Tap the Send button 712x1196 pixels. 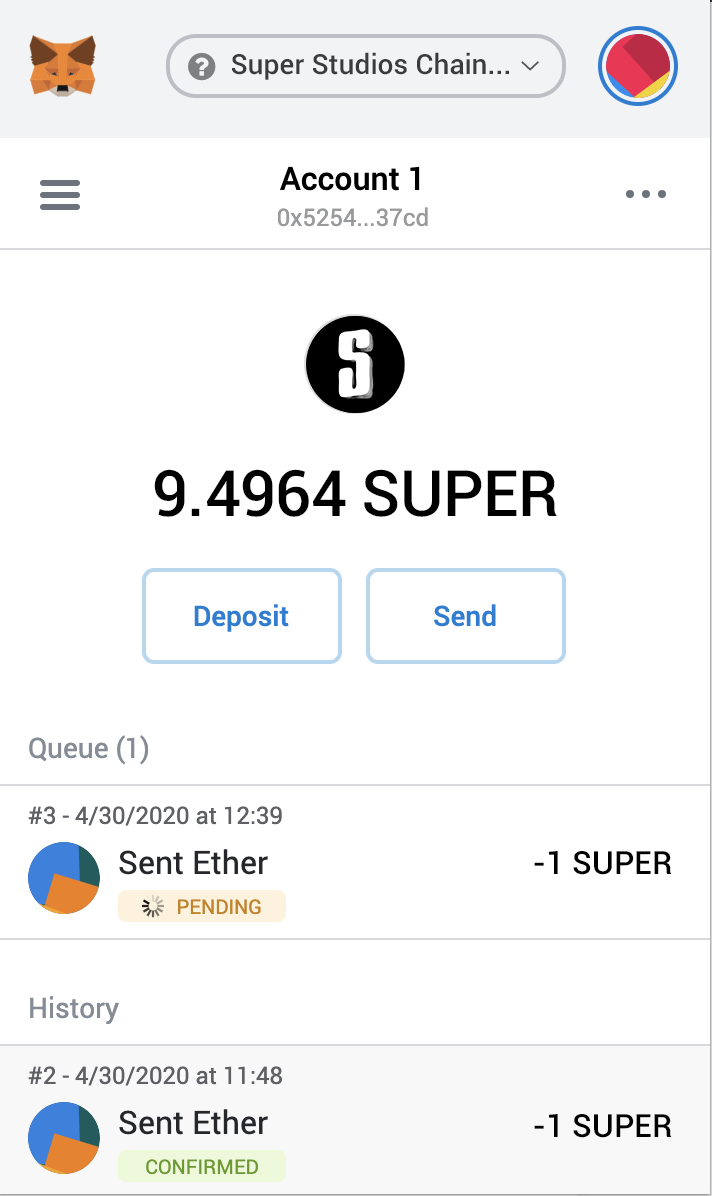click(x=465, y=616)
